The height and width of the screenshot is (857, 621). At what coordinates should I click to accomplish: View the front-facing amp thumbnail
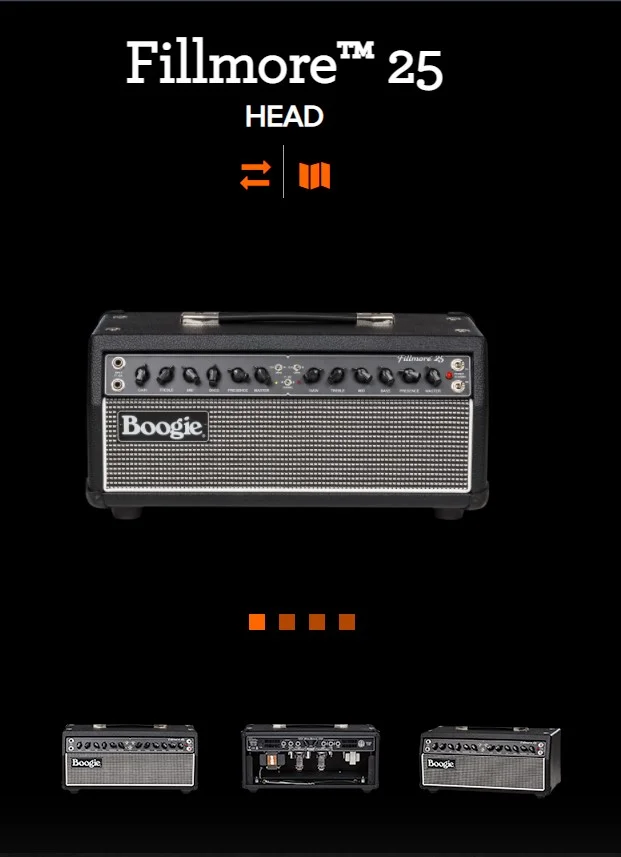point(130,759)
